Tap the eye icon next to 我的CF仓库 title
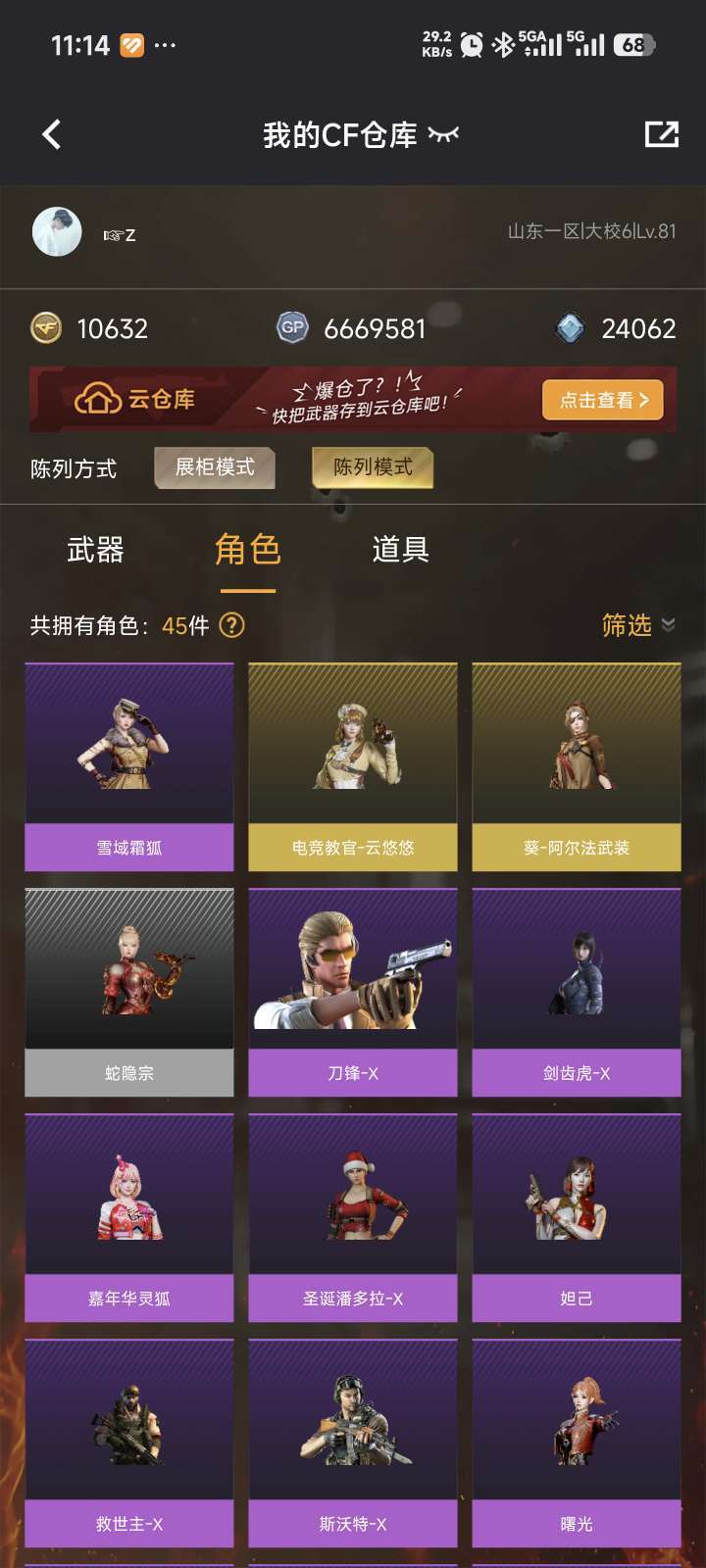 443,134
